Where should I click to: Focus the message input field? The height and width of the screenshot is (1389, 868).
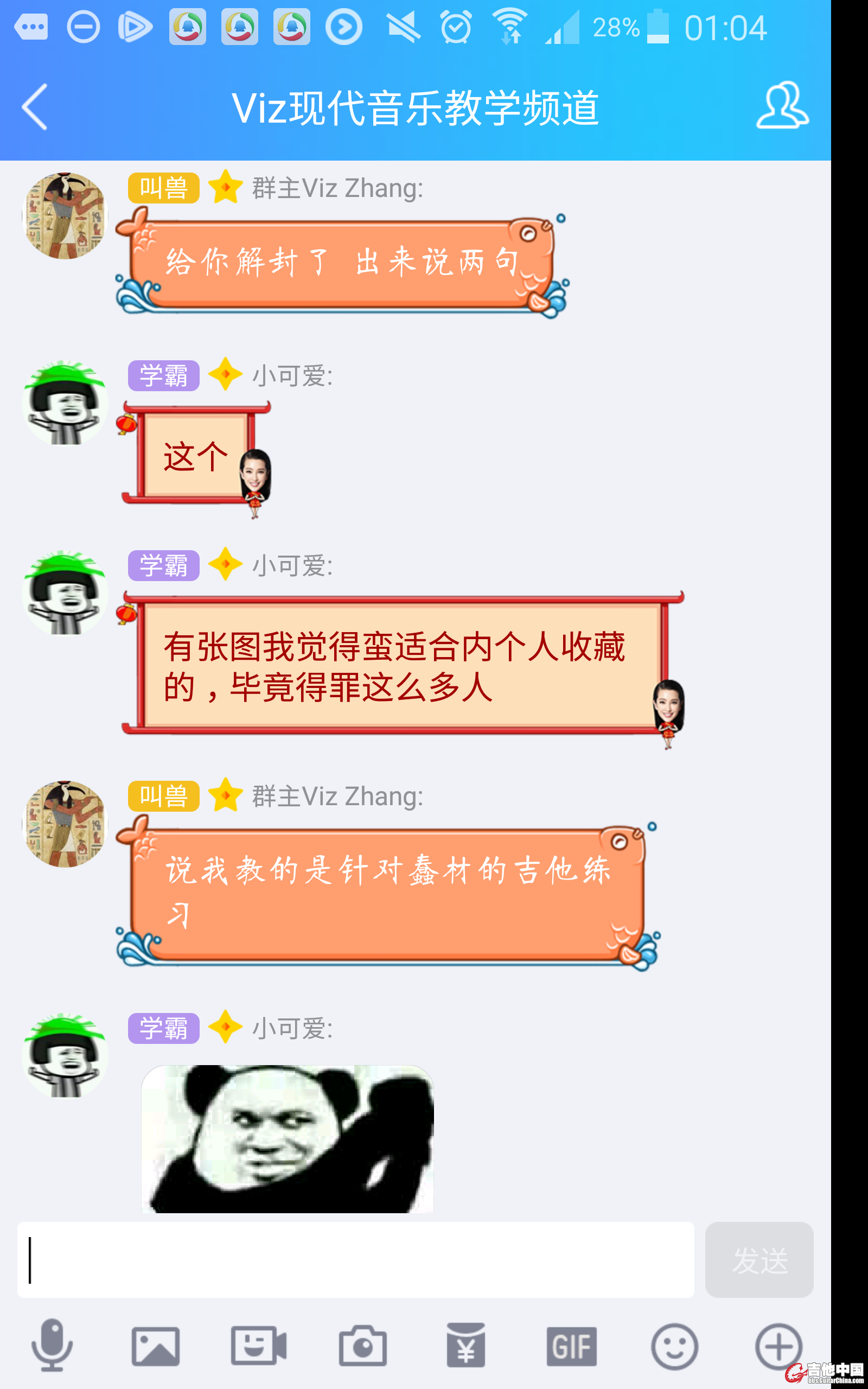pos(356,1259)
